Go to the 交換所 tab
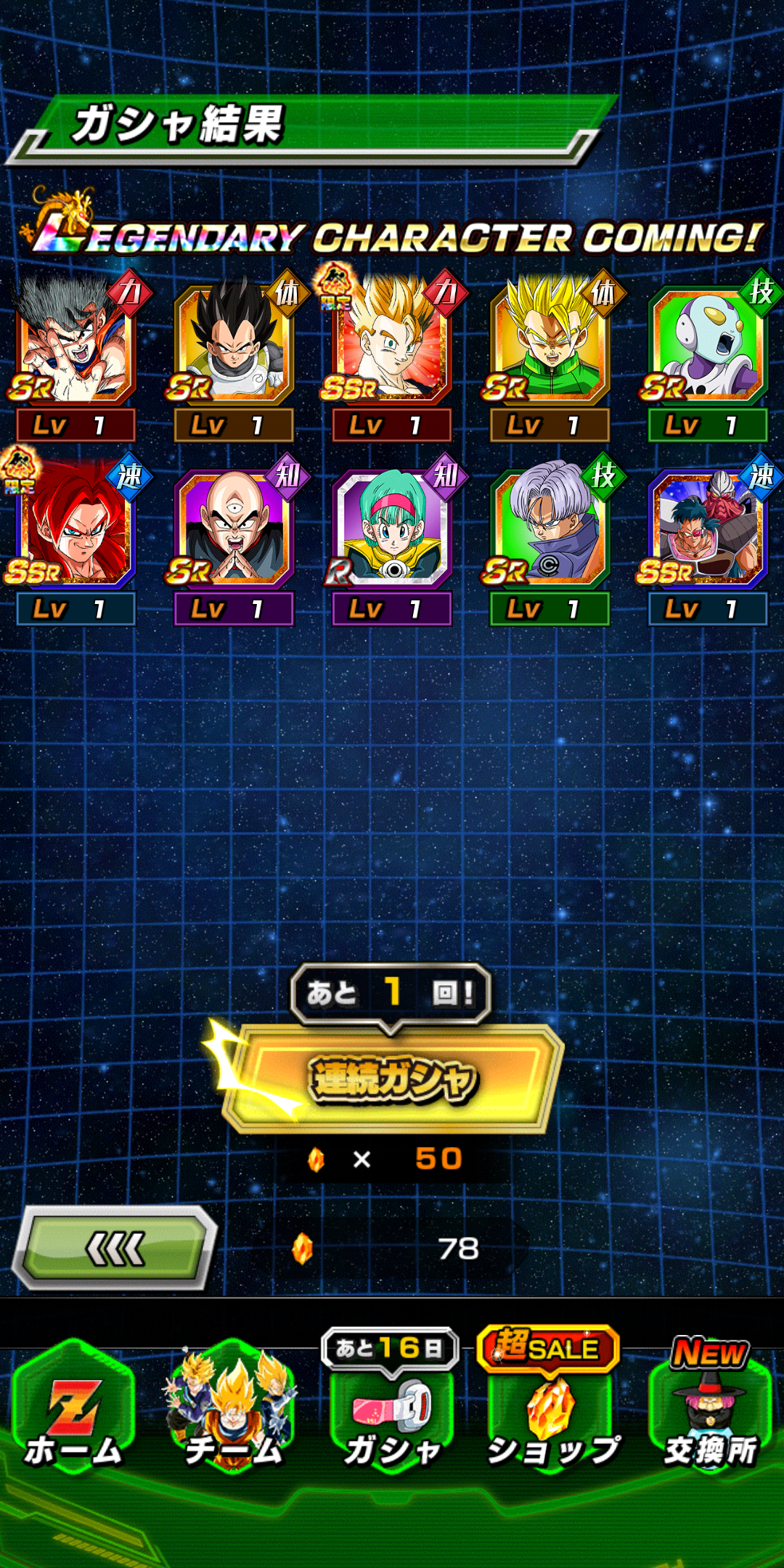The height and width of the screenshot is (1568, 784). coord(710,1410)
